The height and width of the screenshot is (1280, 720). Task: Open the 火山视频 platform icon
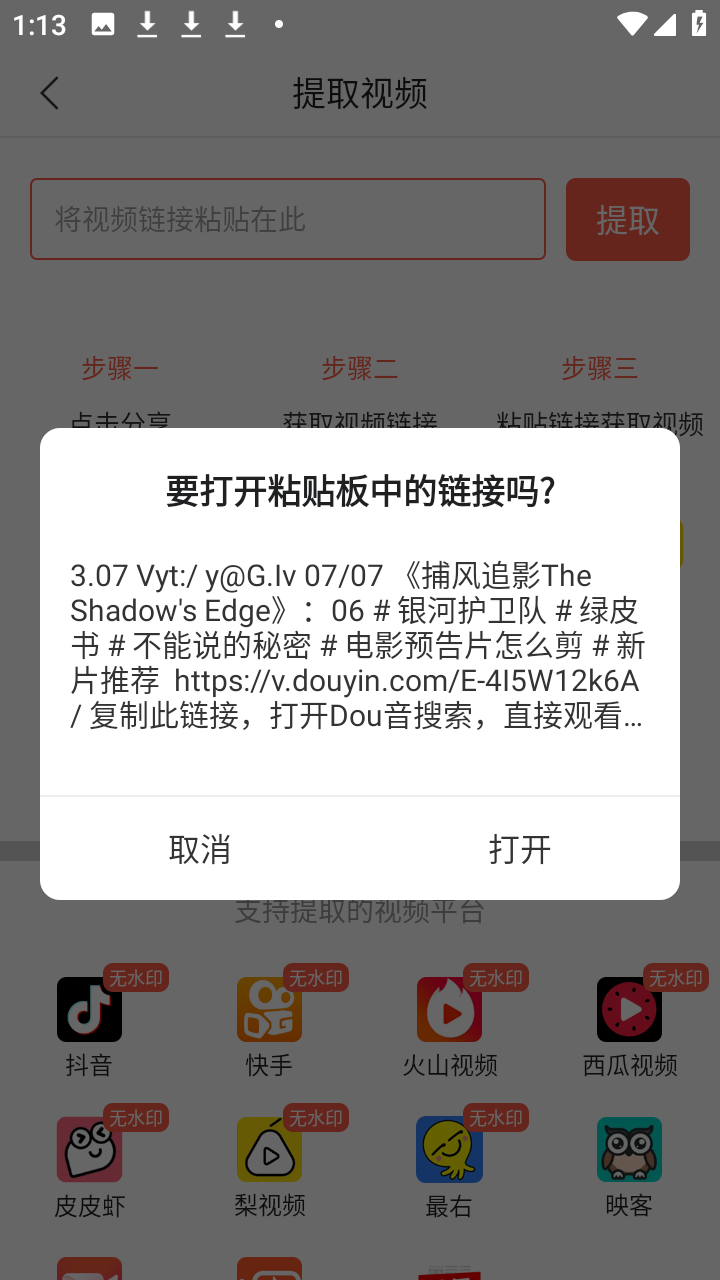click(x=449, y=1009)
